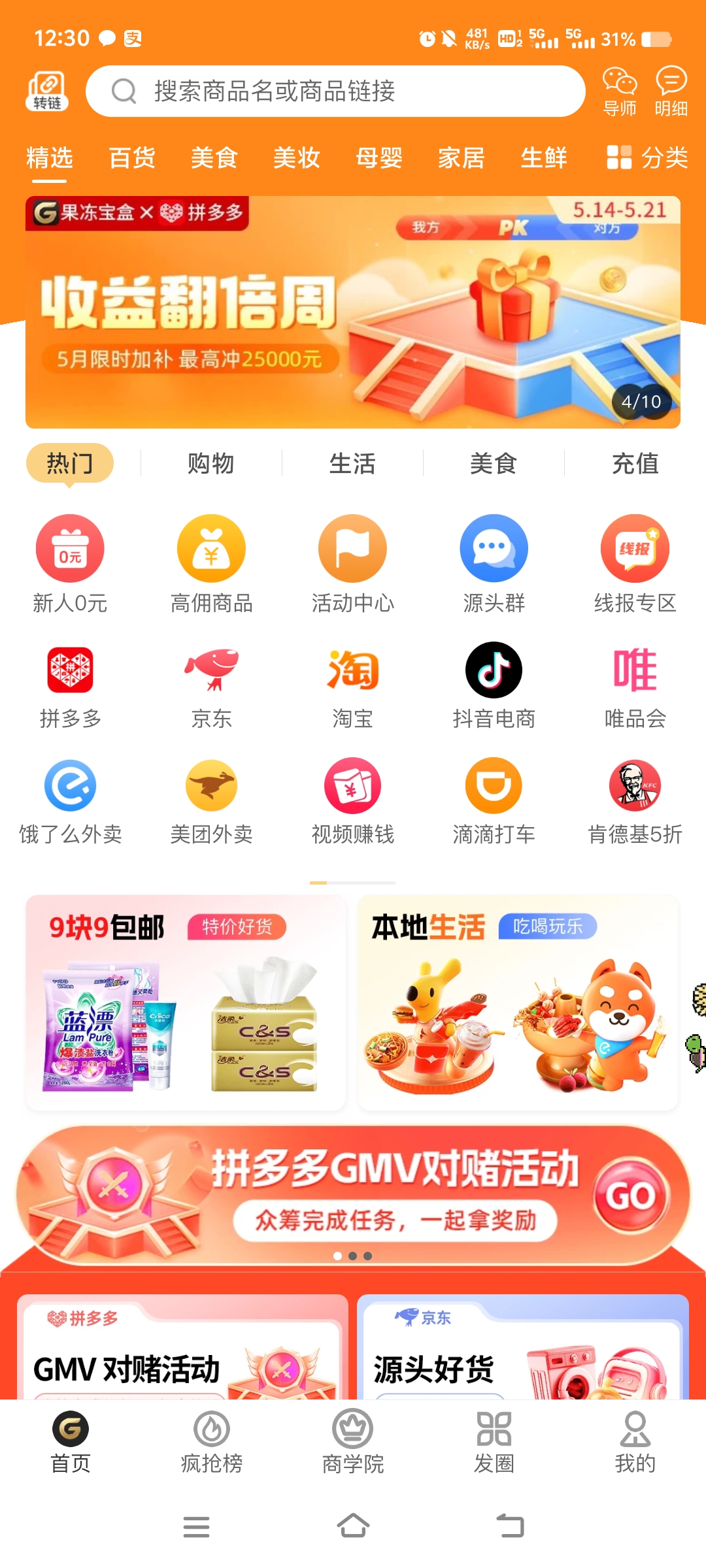Open the 明细 details icon
The height and width of the screenshot is (1568, 706).
(x=671, y=91)
